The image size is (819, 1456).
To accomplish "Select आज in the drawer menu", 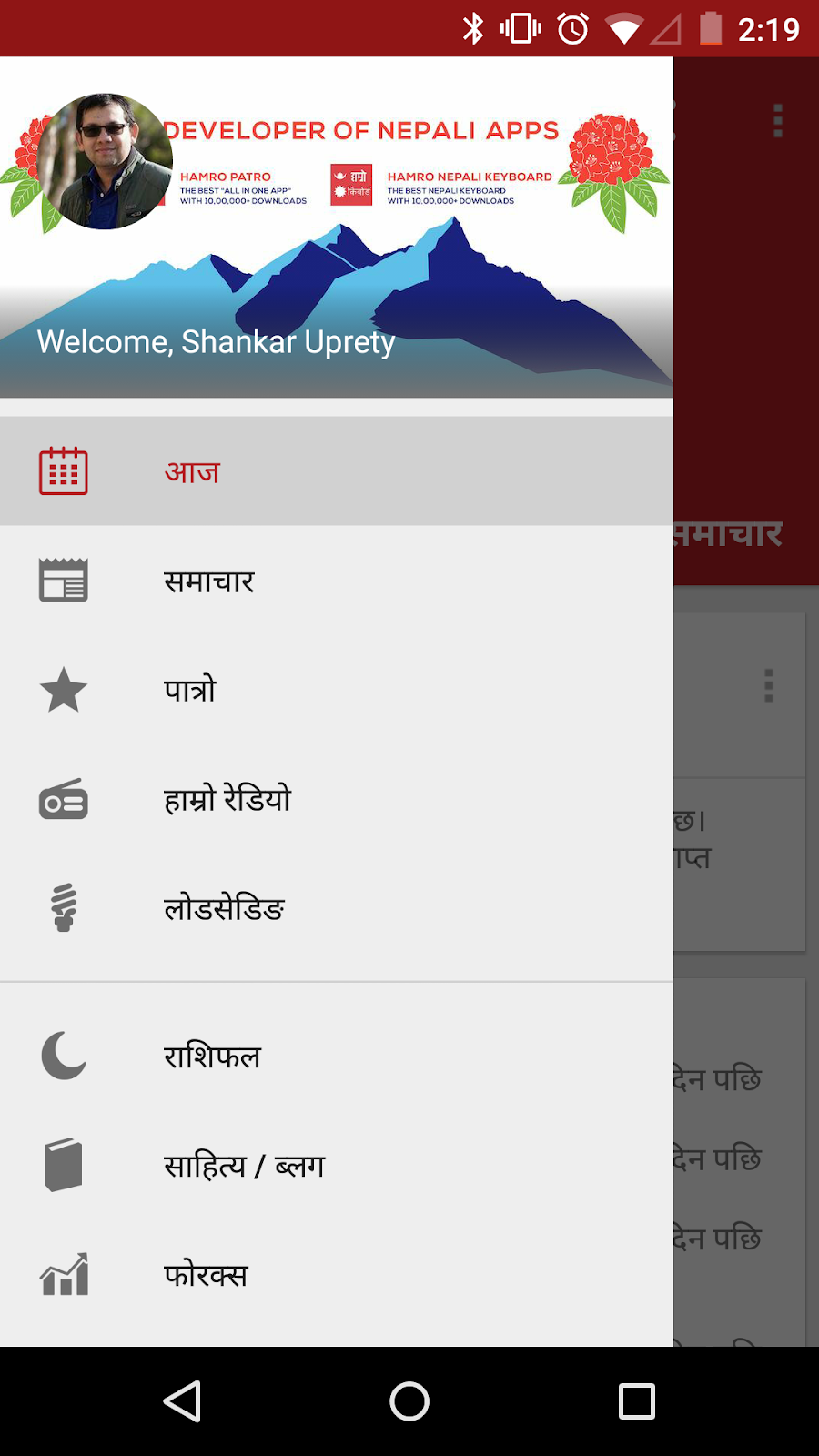I will pyautogui.click(x=337, y=471).
